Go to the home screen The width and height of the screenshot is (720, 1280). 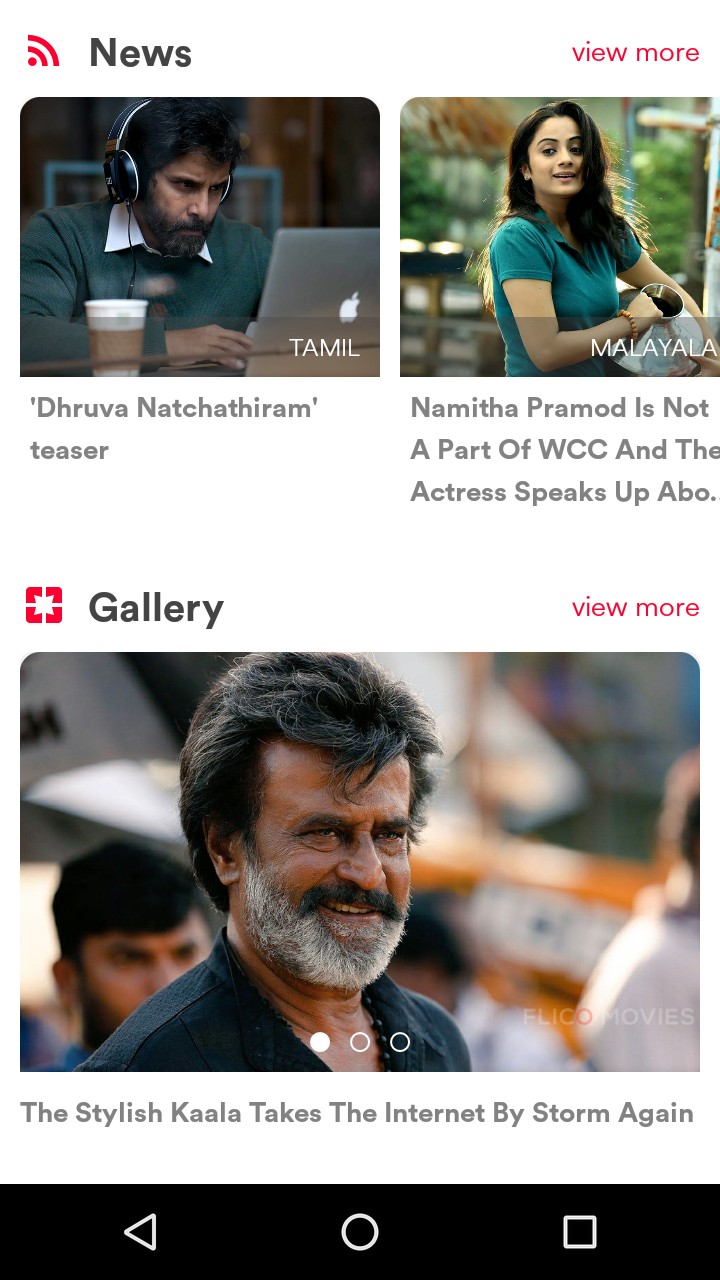[x=360, y=1232]
